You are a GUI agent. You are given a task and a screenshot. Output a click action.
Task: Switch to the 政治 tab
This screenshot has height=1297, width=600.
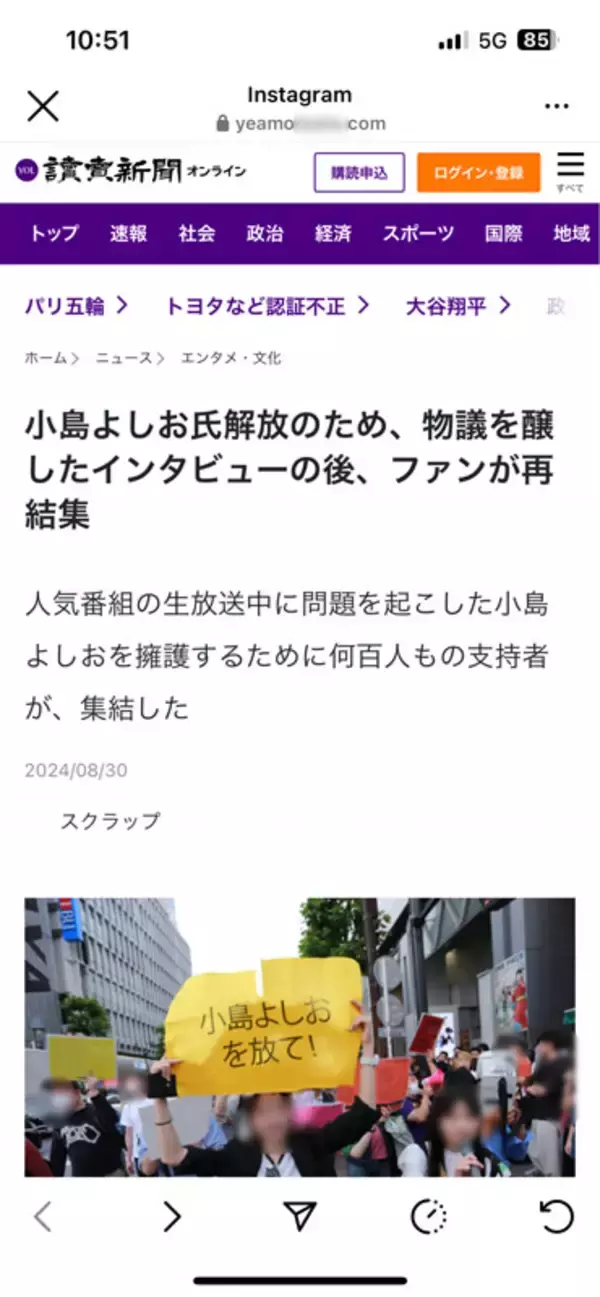(265, 234)
